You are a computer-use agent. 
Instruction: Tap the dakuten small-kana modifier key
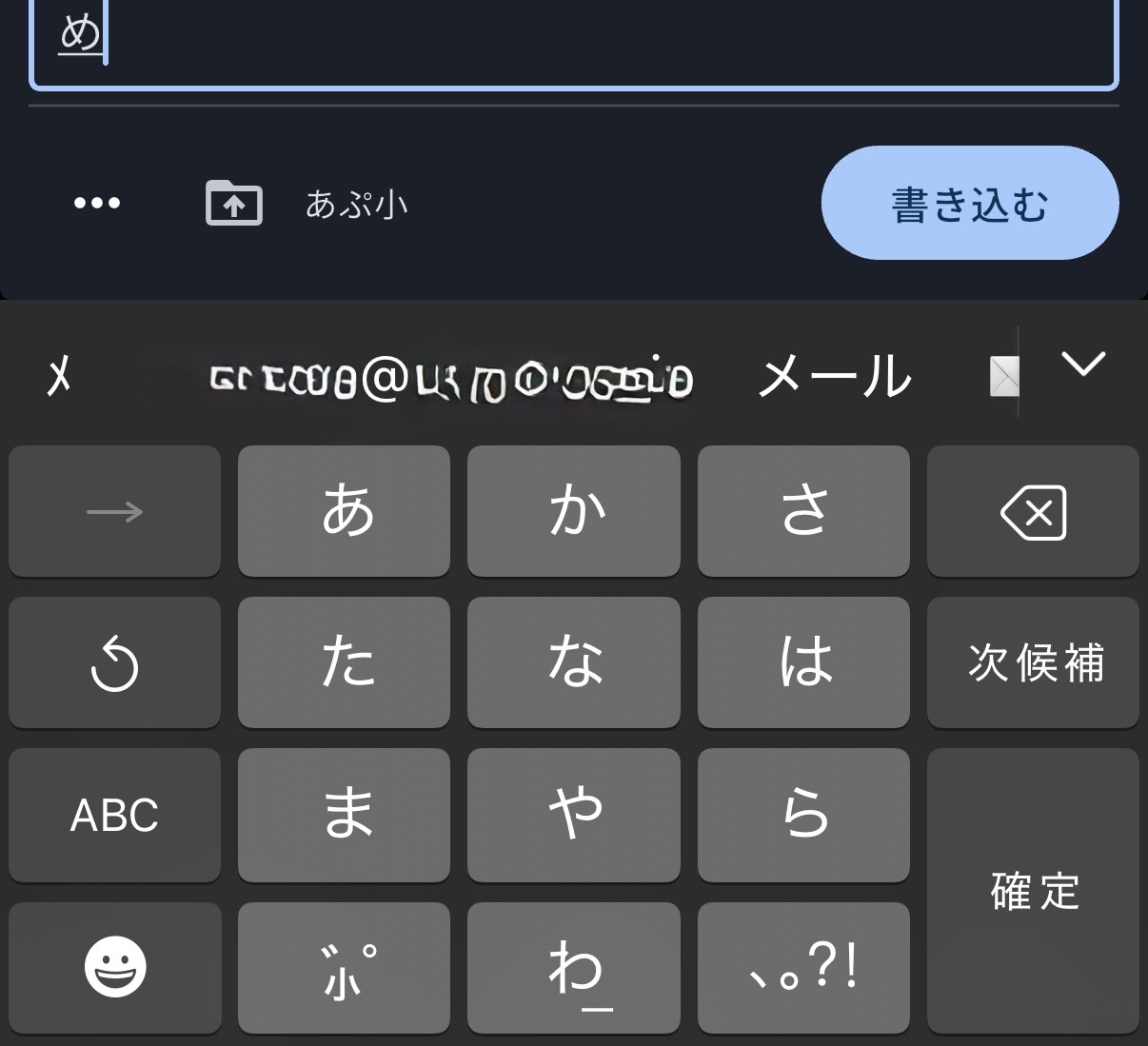tap(345, 969)
